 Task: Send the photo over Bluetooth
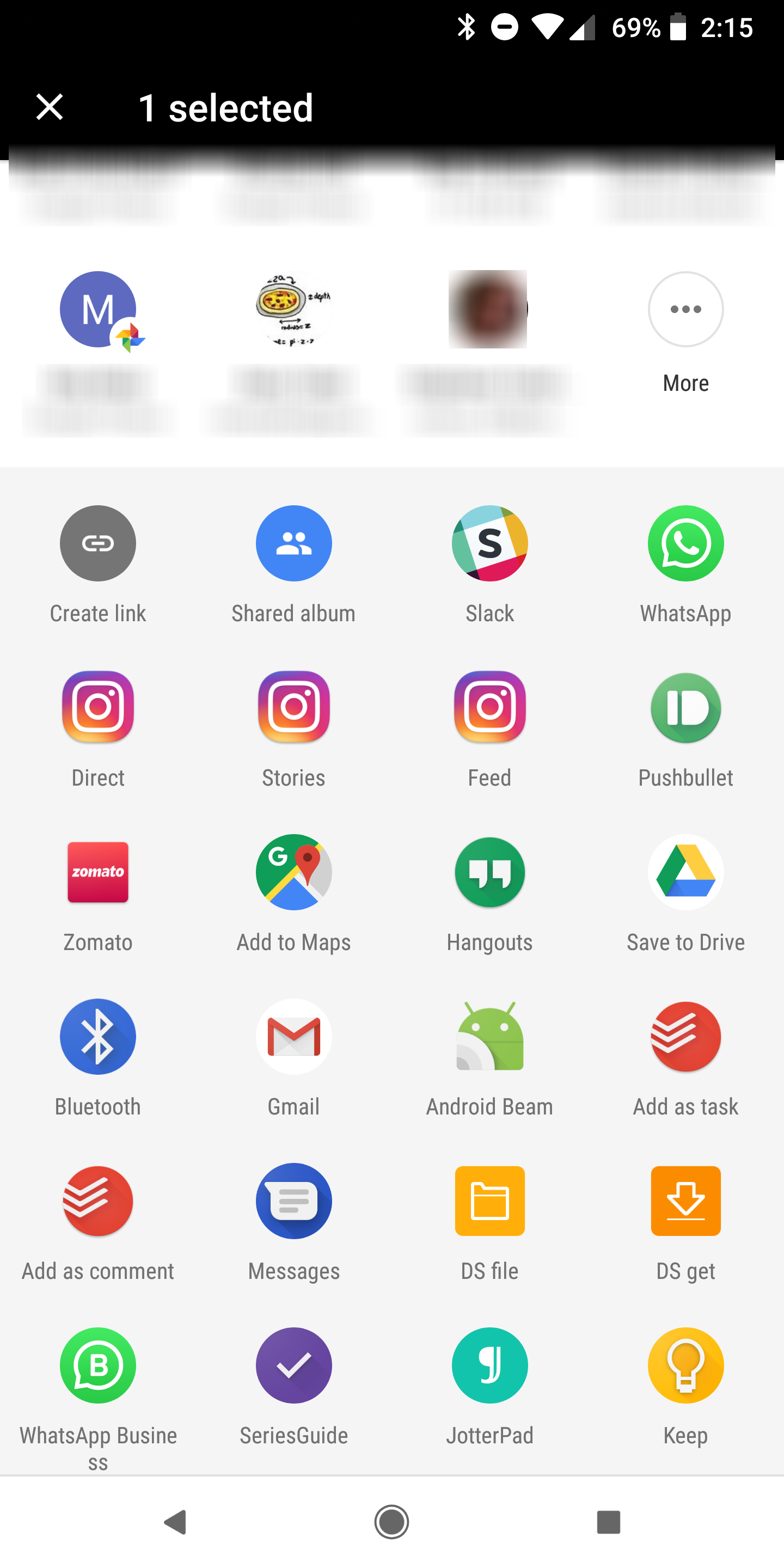click(97, 1037)
